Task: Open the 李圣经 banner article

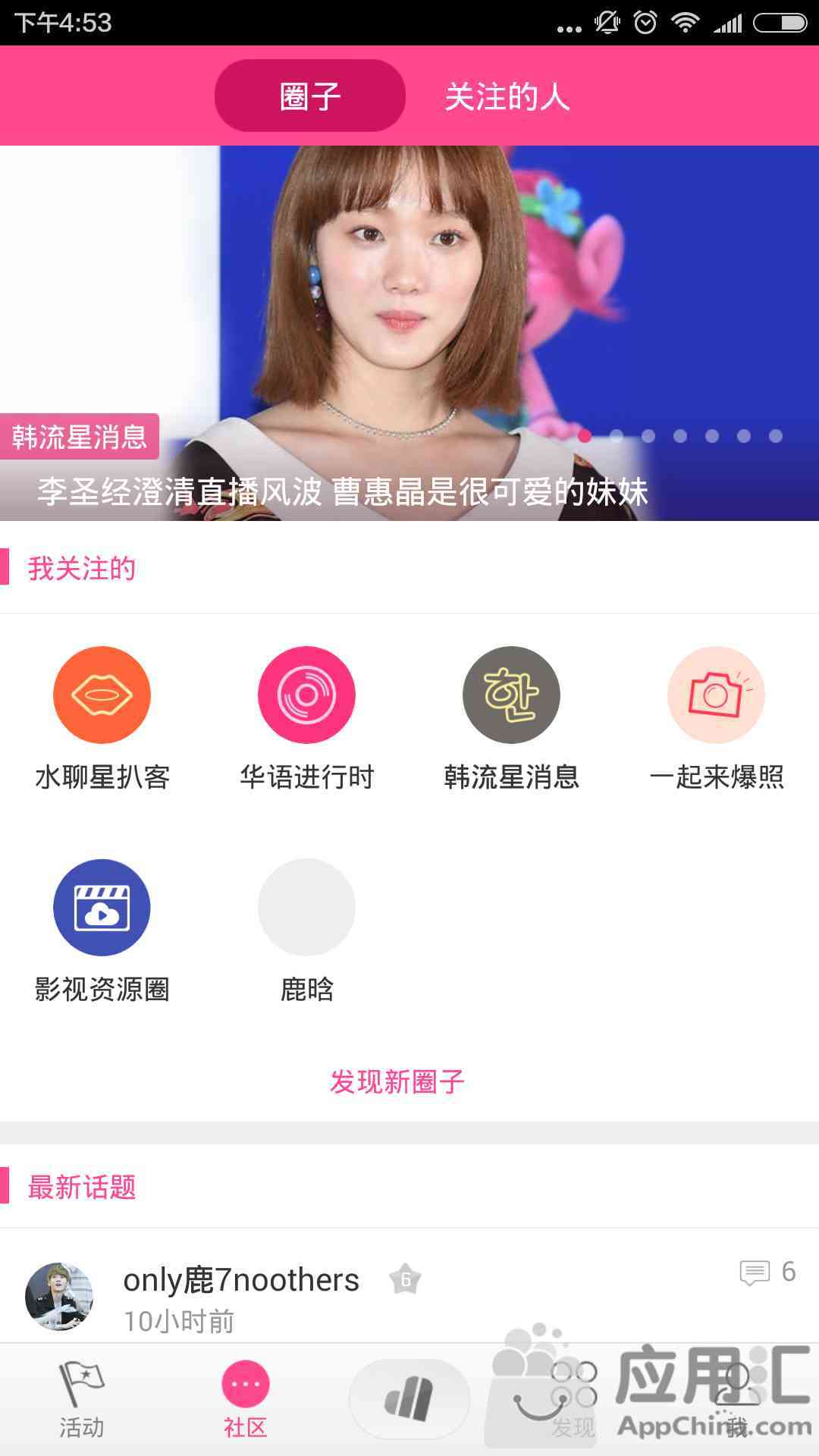Action: pyautogui.click(x=409, y=333)
